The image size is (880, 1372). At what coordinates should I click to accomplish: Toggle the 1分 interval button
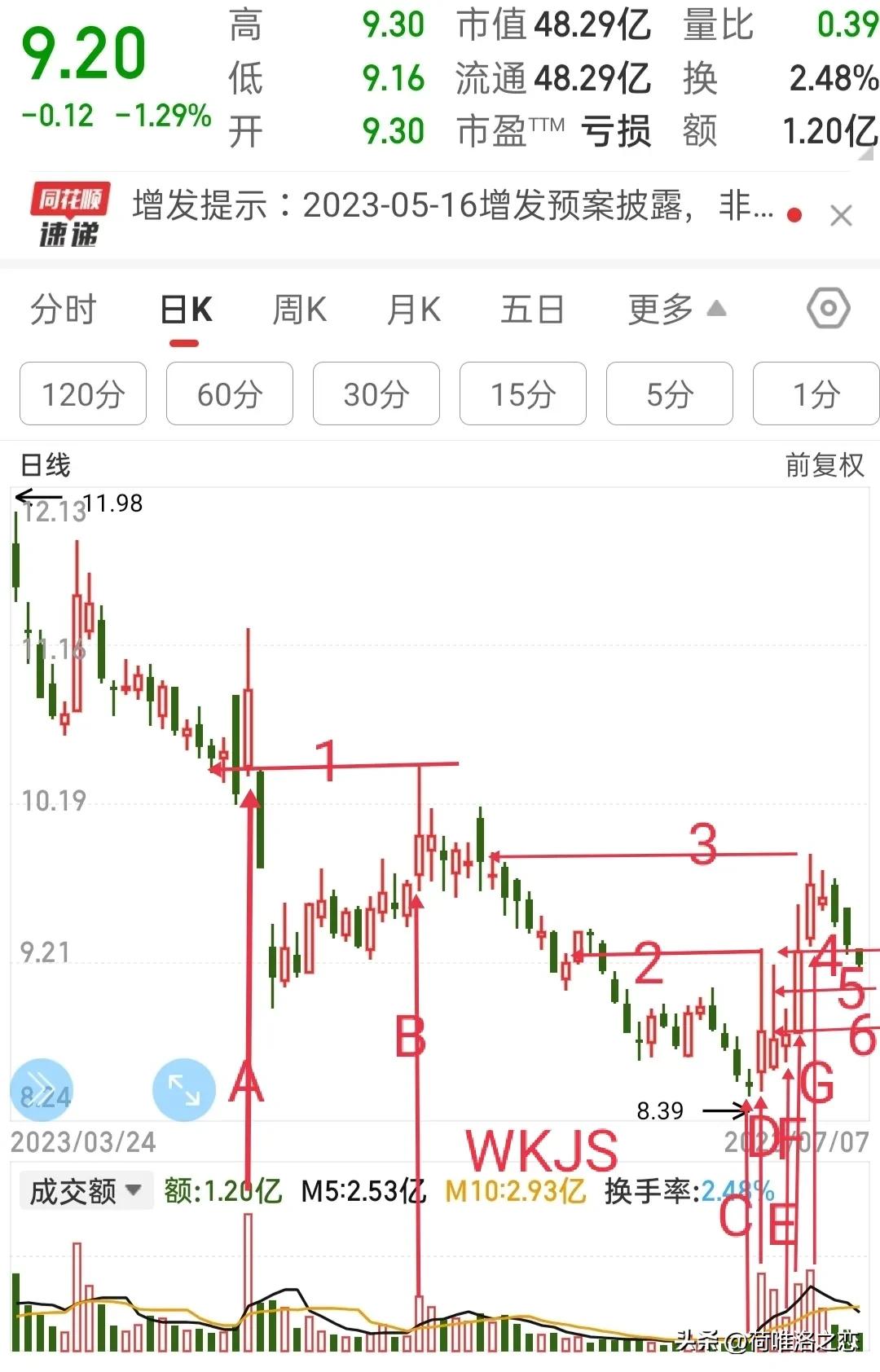pos(816,394)
